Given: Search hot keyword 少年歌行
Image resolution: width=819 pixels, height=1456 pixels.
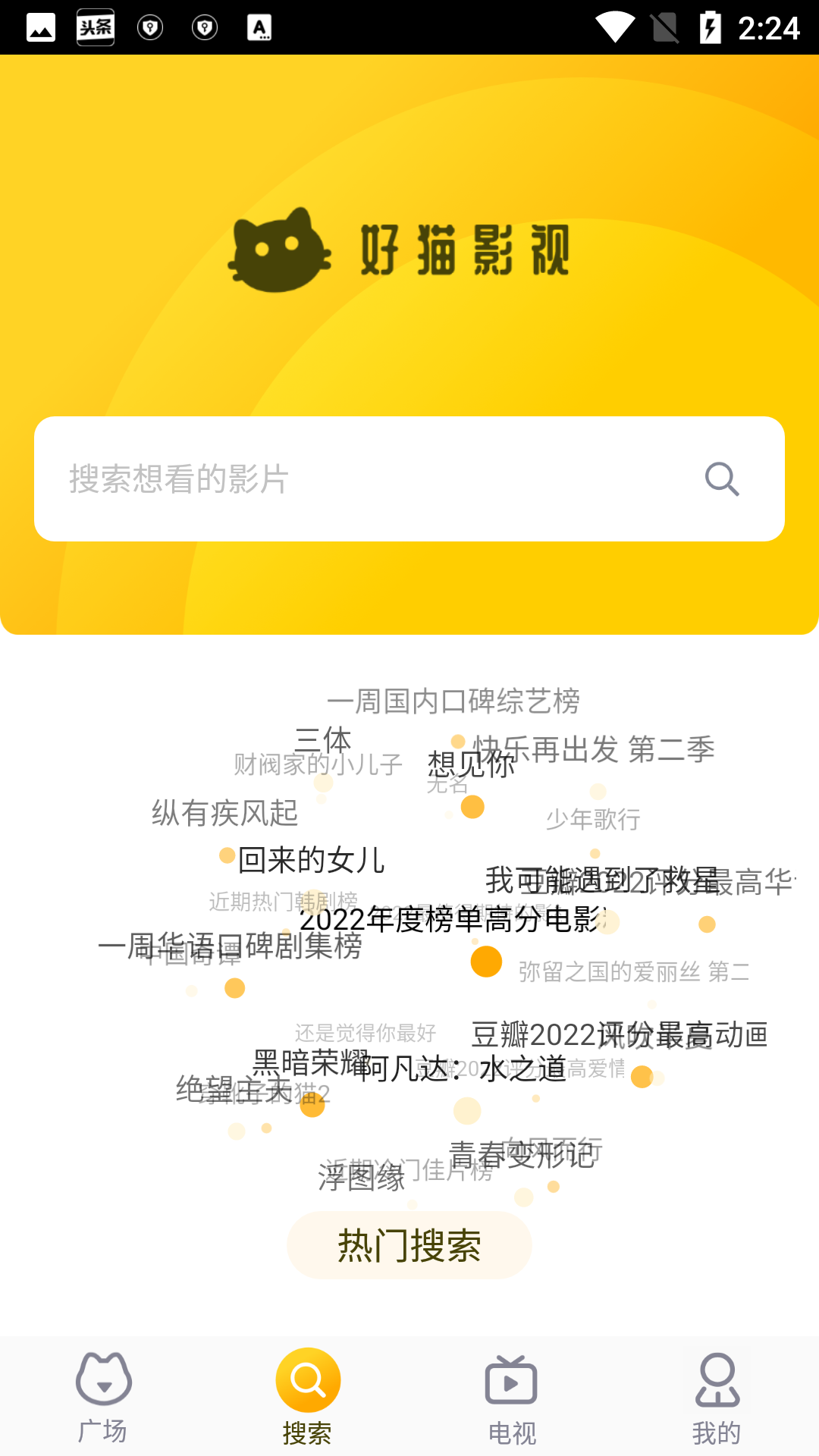Looking at the screenshot, I should [593, 819].
